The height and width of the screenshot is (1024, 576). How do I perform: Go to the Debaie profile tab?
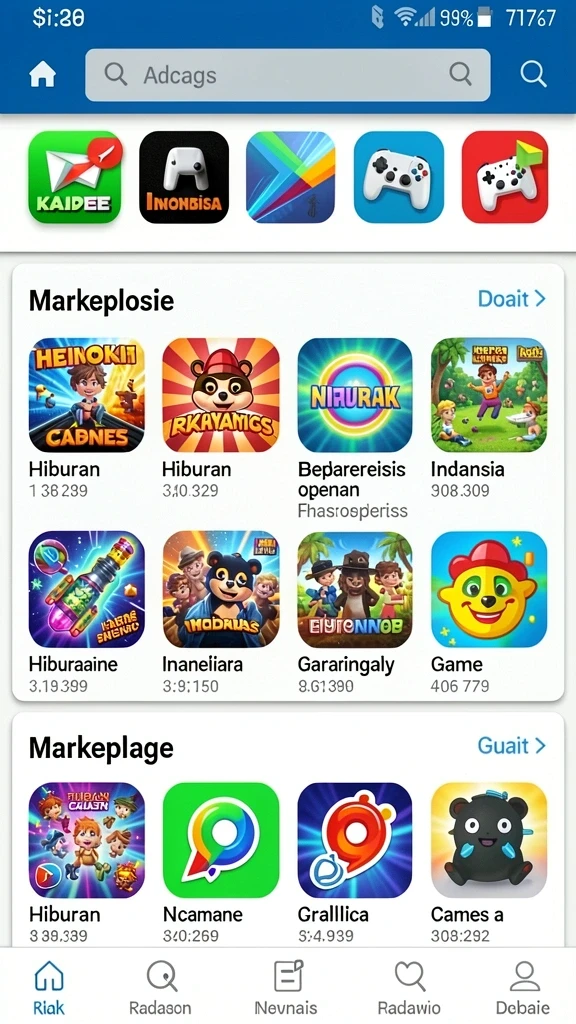pos(522,987)
